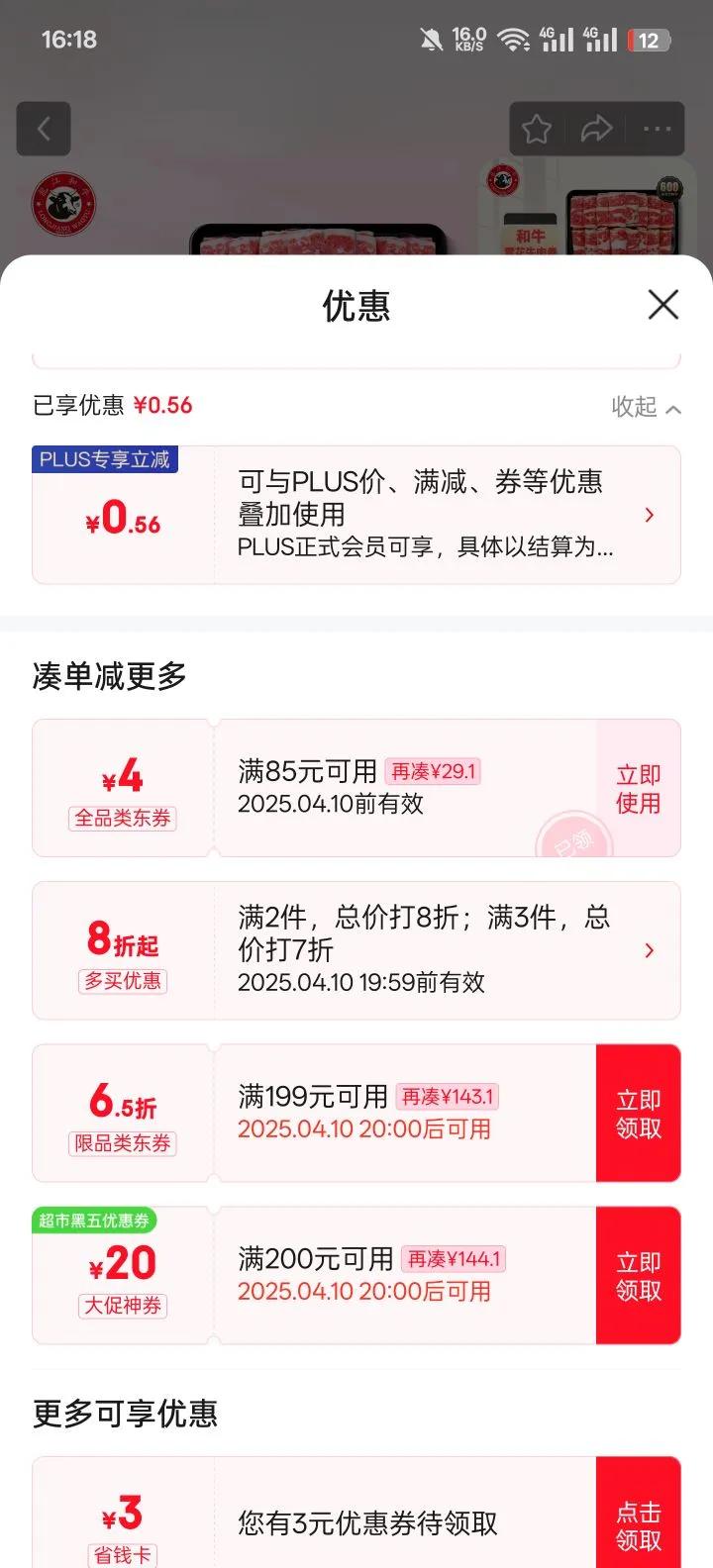This screenshot has width=713, height=1568.
Task: Collapse the 已享优惠 section via 收起
Action: click(x=645, y=407)
